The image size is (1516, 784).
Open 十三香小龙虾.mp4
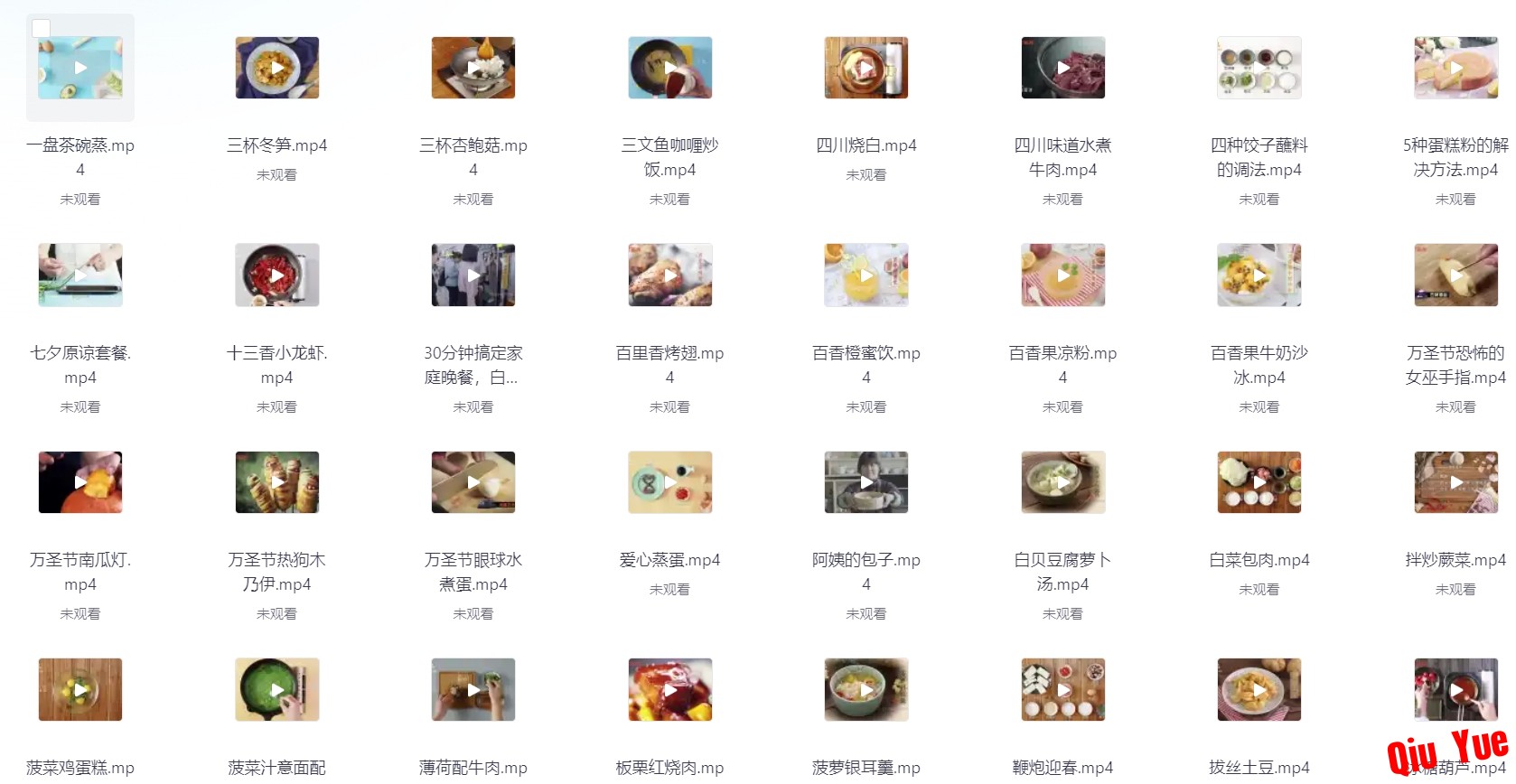point(276,275)
